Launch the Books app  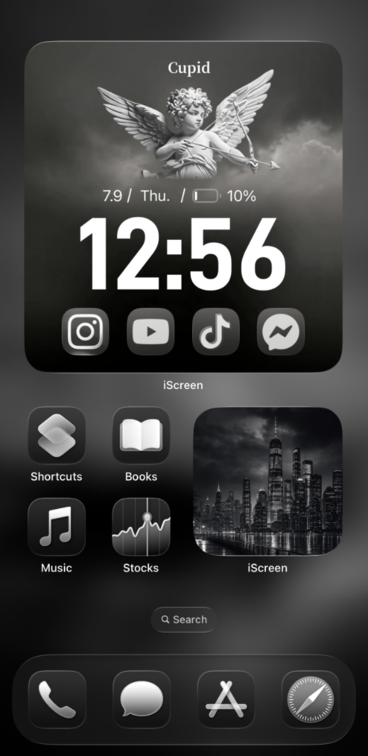coord(141,435)
